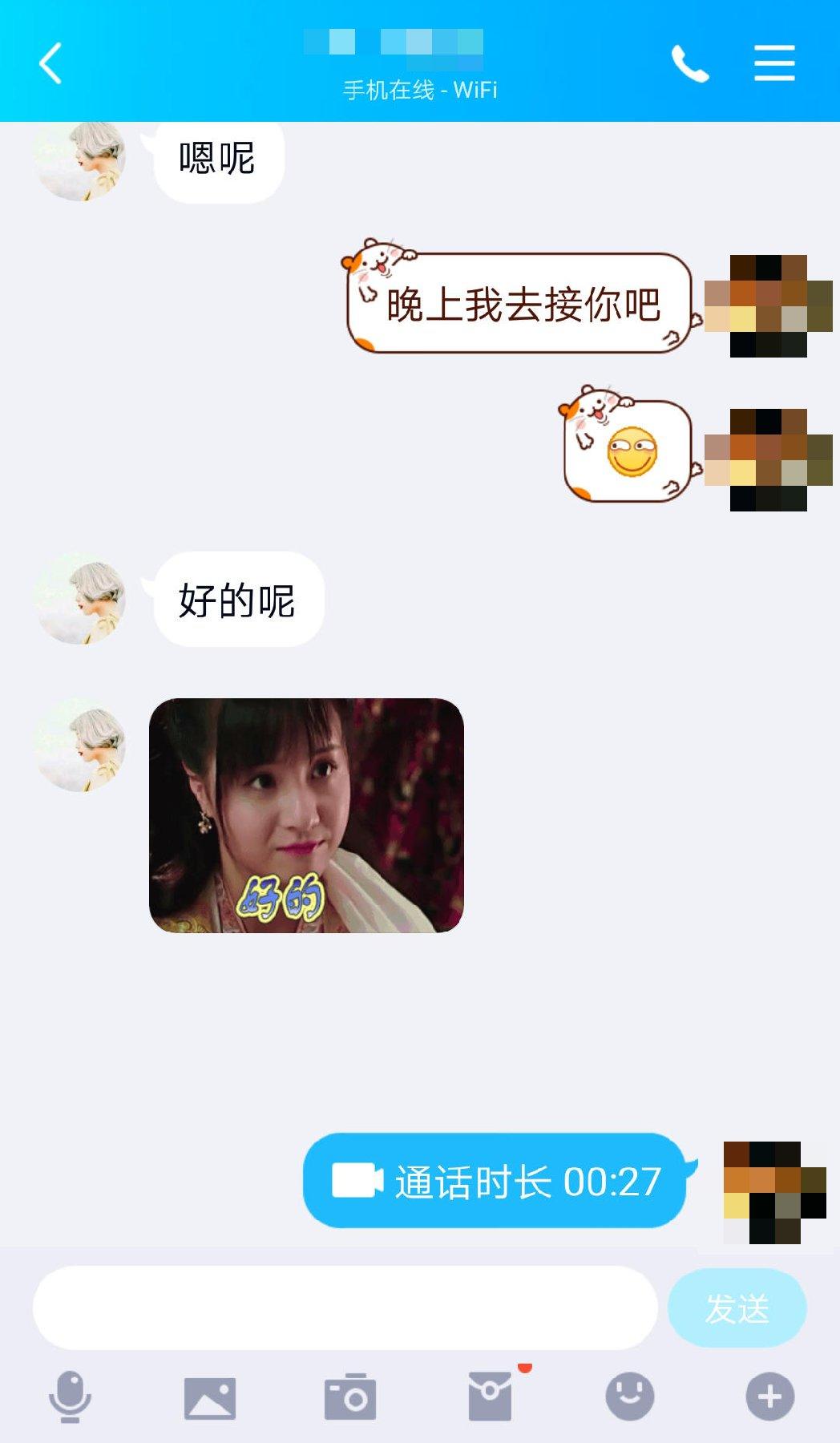
Task: Expand more options with the plus icon
Action: (x=769, y=1397)
